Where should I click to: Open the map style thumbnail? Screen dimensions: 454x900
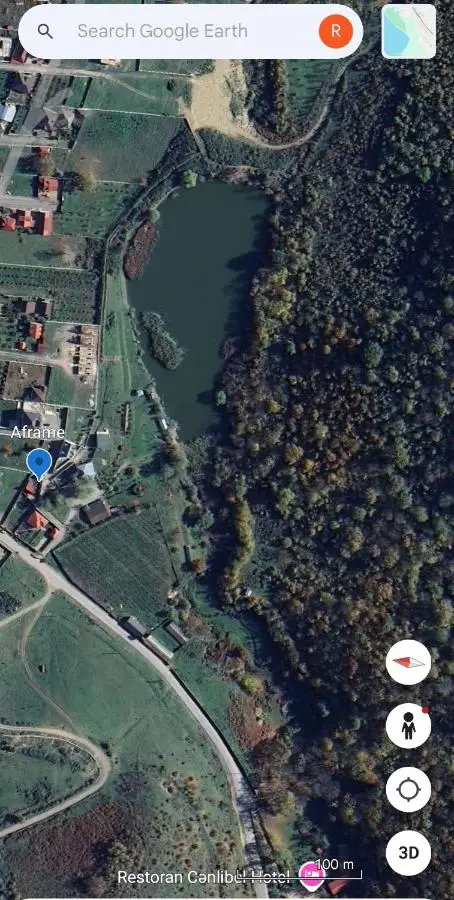coord(409,32)
